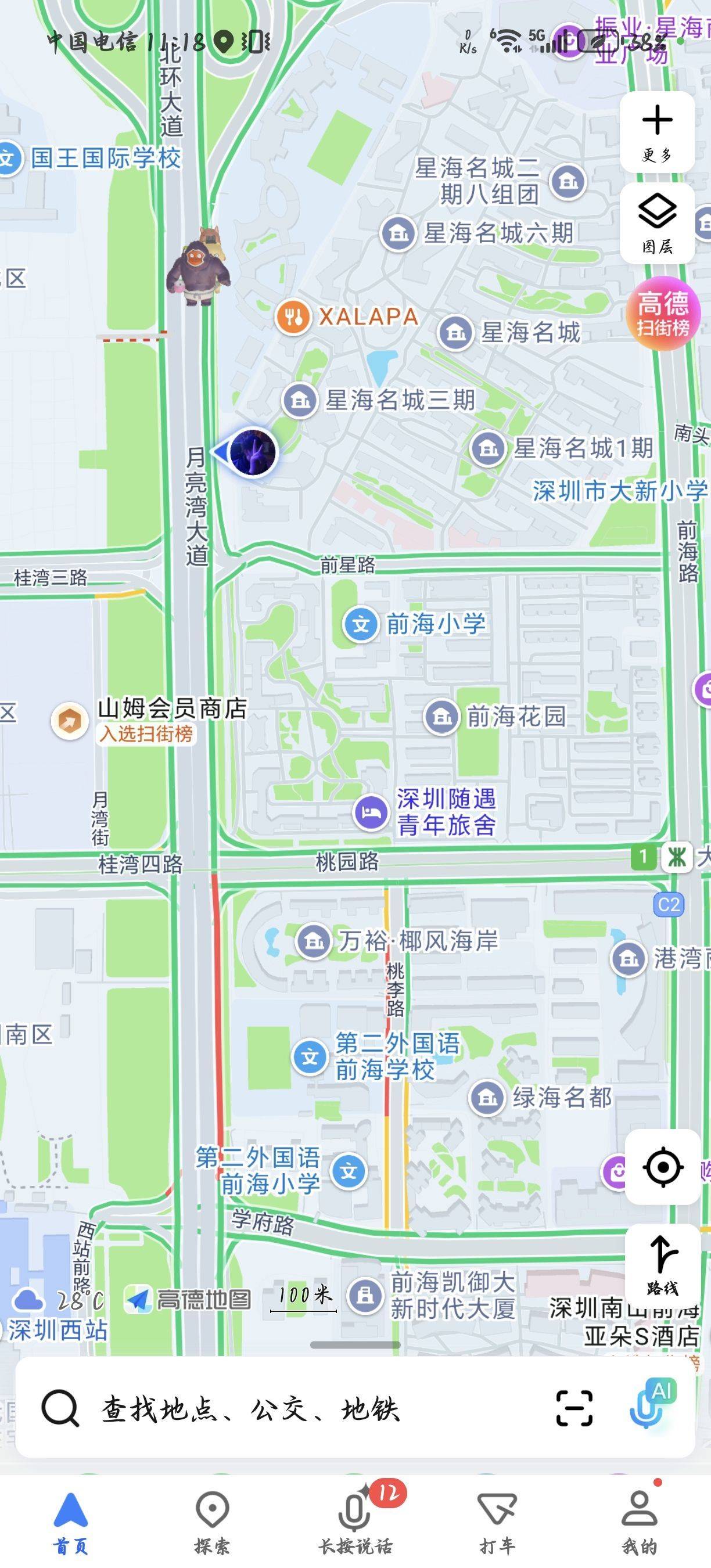Tap the 前海花园 residential marker
This screenshot has width=711, height=1568.
pos(442,717)
